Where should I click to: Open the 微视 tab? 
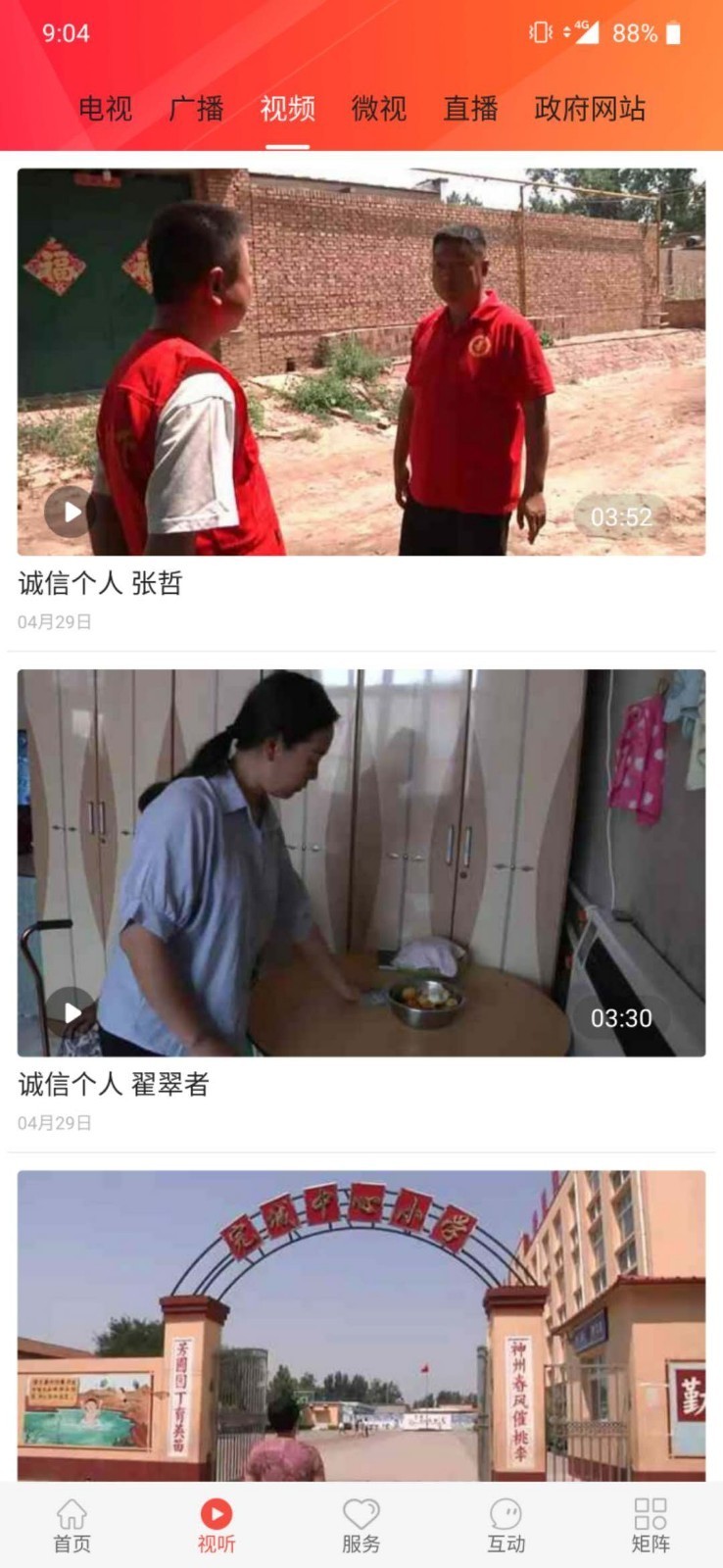point(379,109)
